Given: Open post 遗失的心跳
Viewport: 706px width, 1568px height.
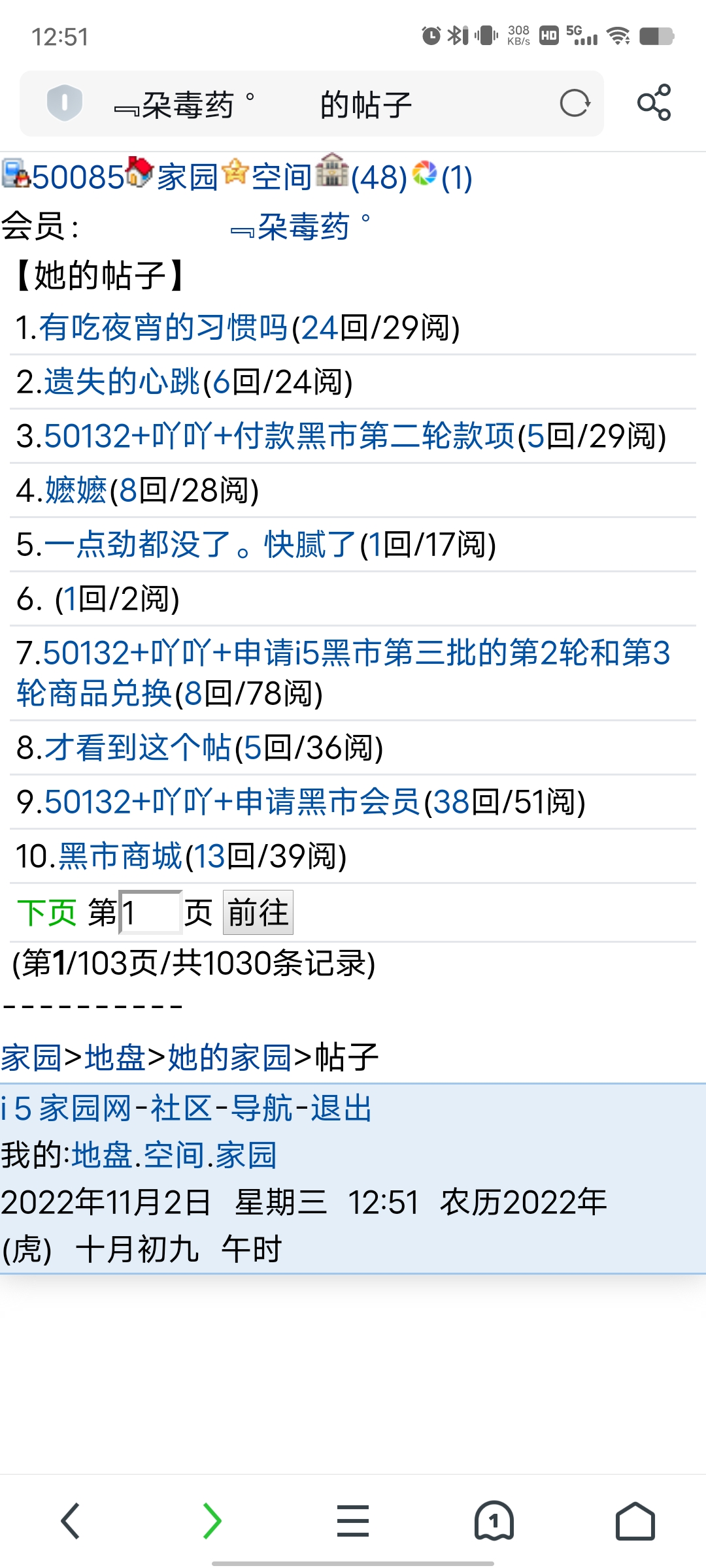Looking at the screenshot, I should coord(122,382).
